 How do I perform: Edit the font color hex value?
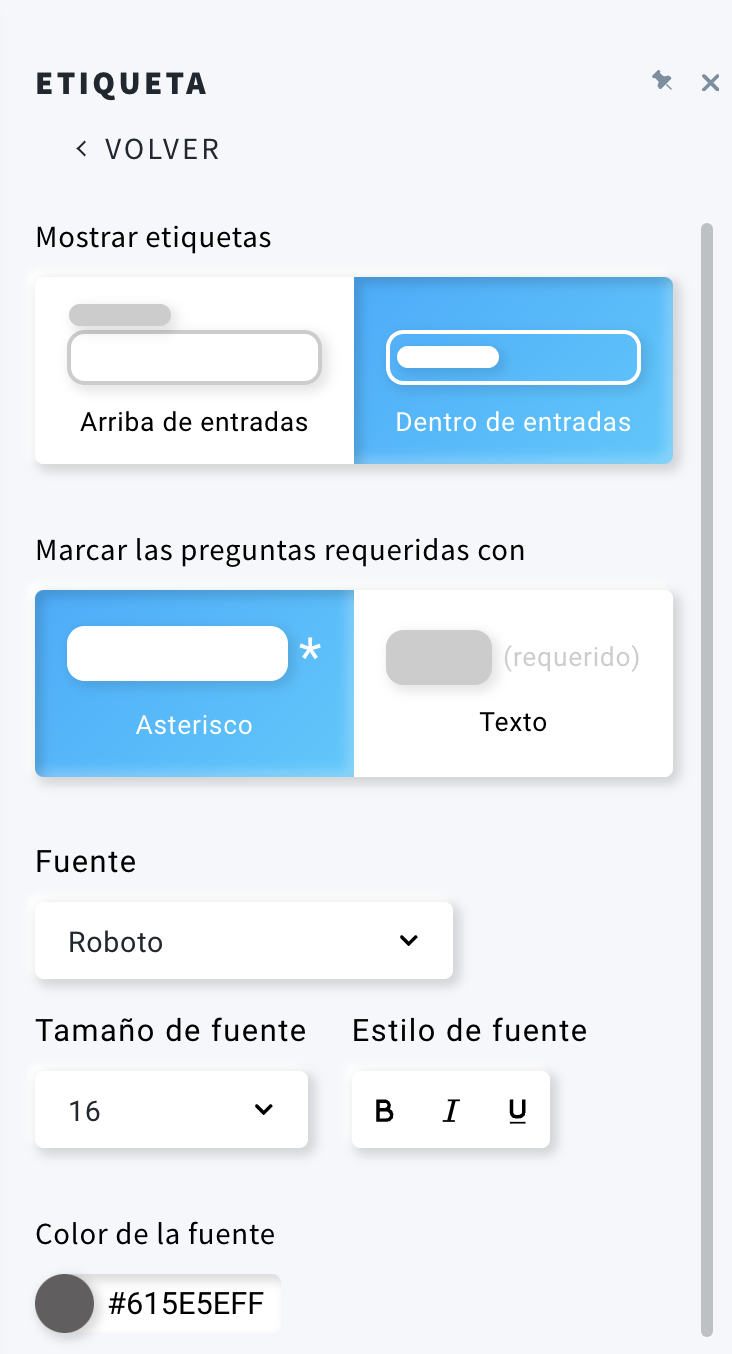tap(186, 1303)
